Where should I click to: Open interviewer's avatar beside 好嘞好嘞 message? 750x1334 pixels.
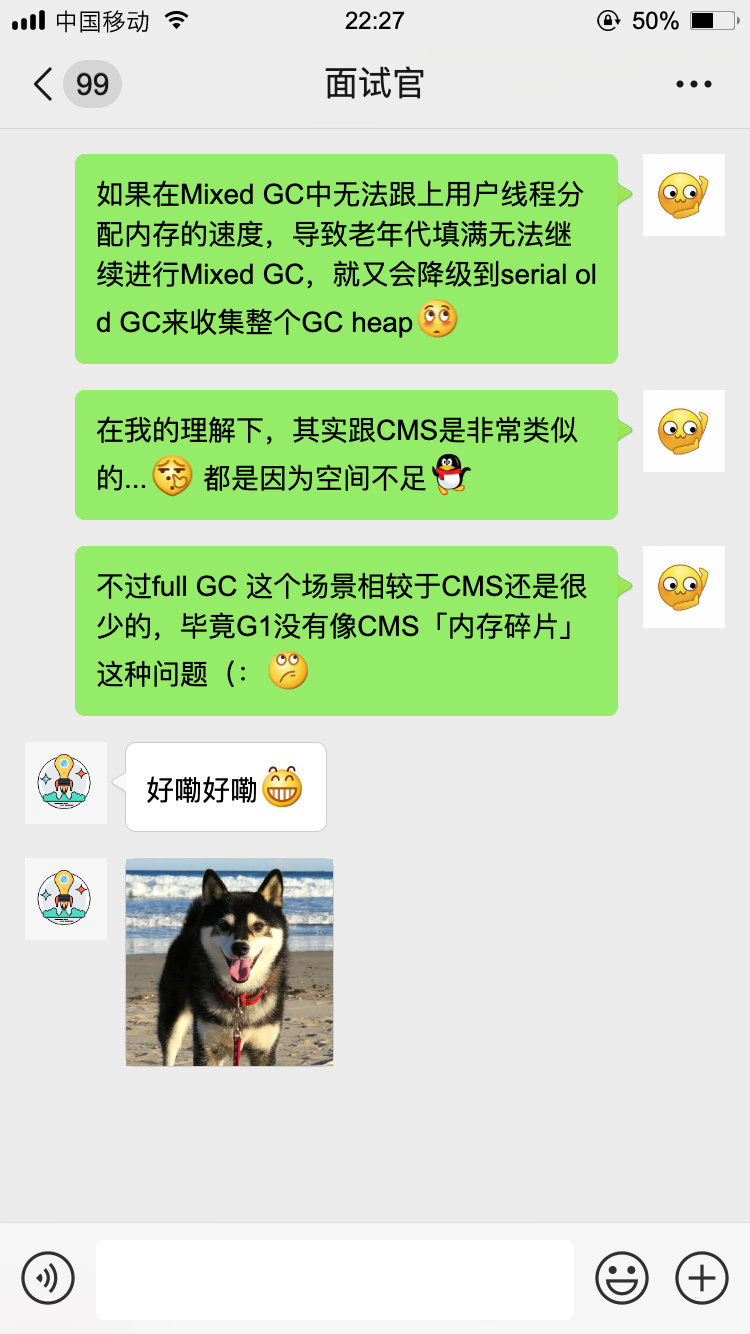[x=66, y=783]
